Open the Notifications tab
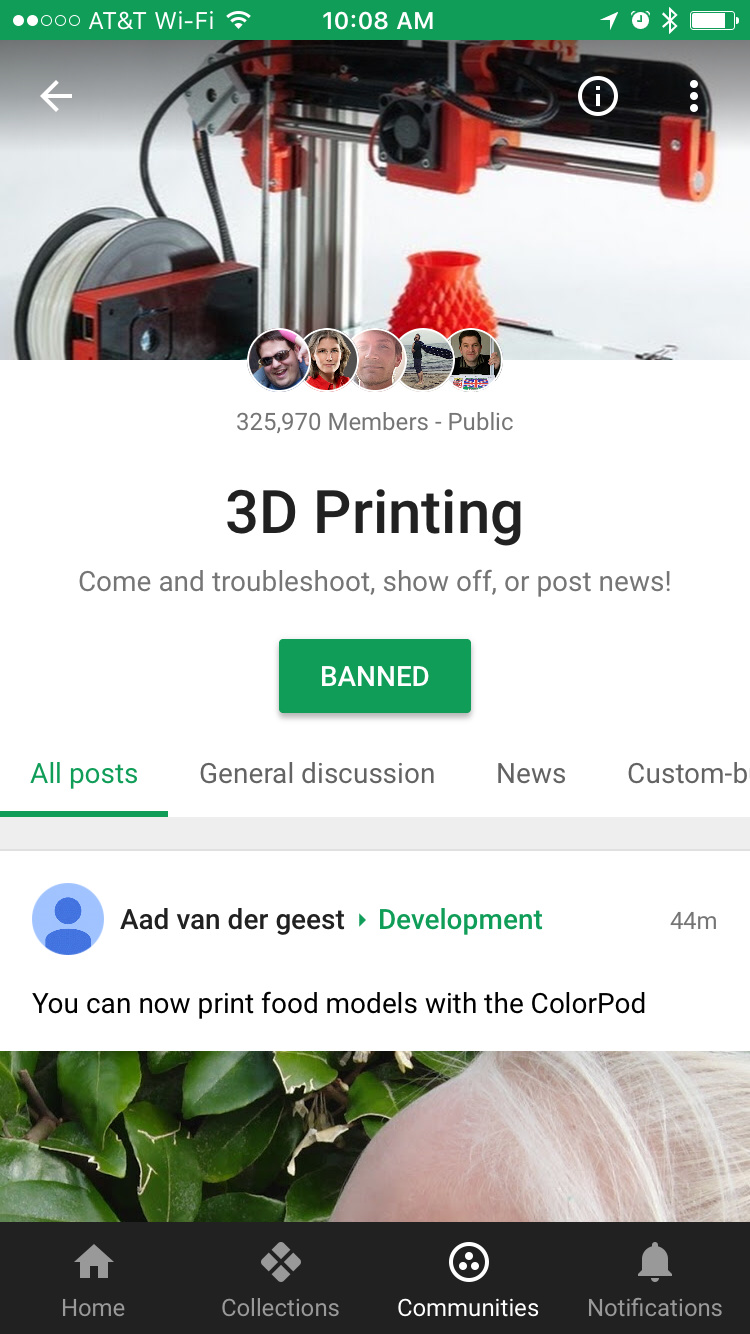 [655, 1280]
